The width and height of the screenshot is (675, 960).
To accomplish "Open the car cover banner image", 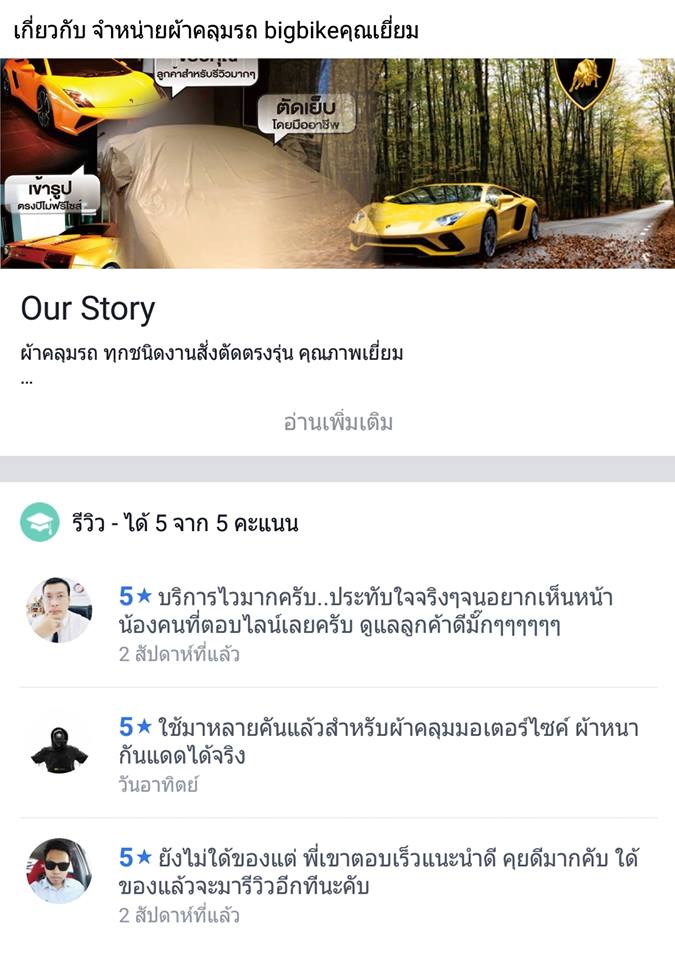I will pos(337,163).
